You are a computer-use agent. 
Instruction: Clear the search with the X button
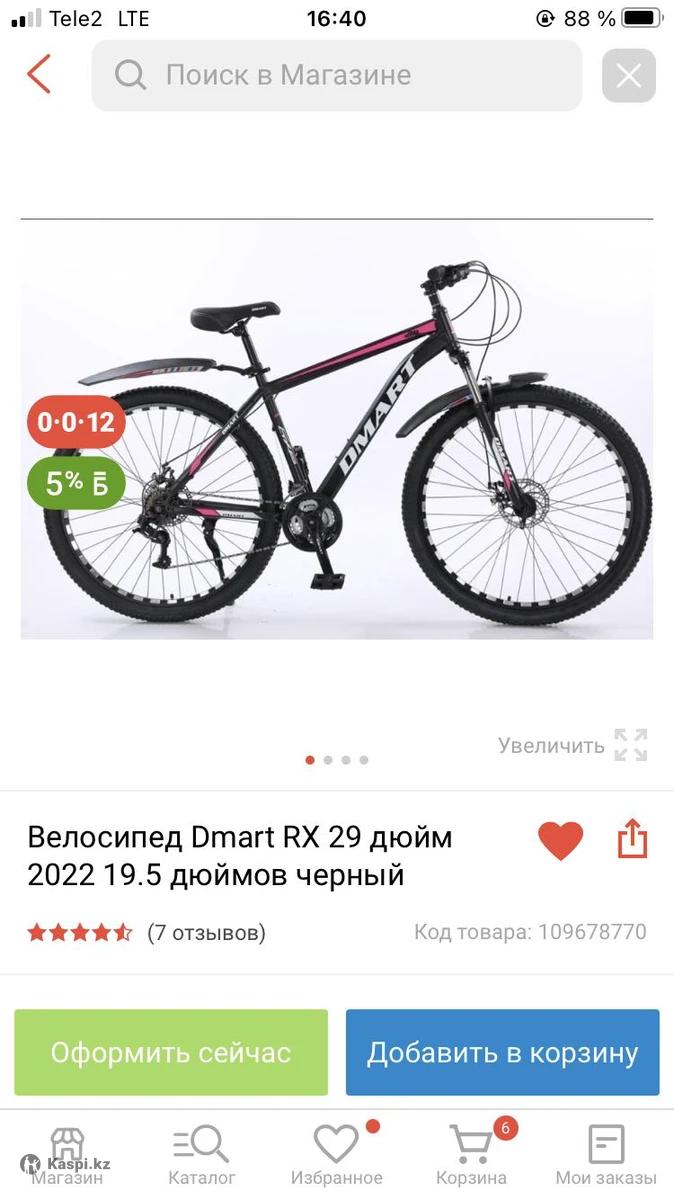tap(628, 76)
